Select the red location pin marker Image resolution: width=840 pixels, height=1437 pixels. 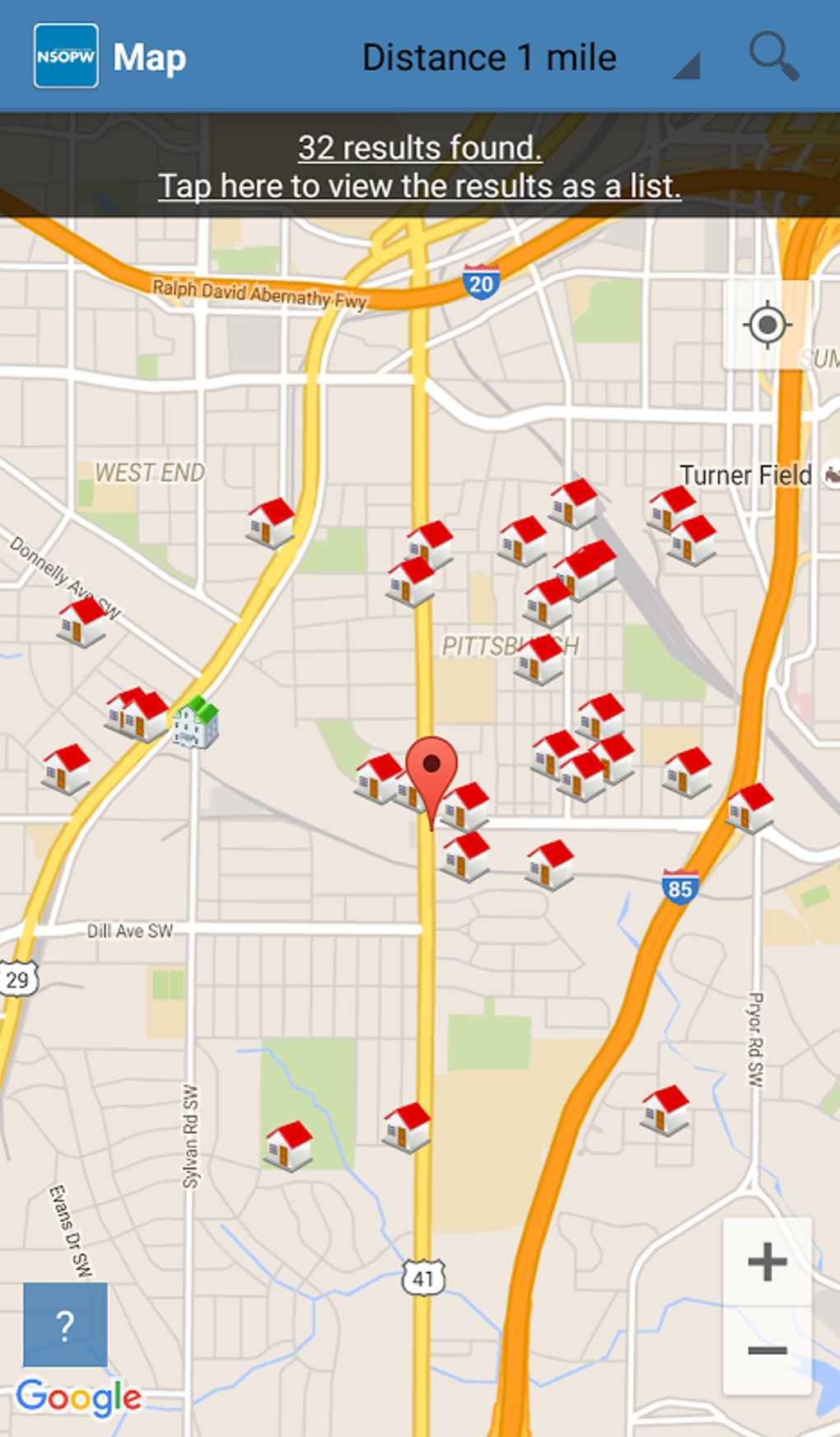point(432,770)
